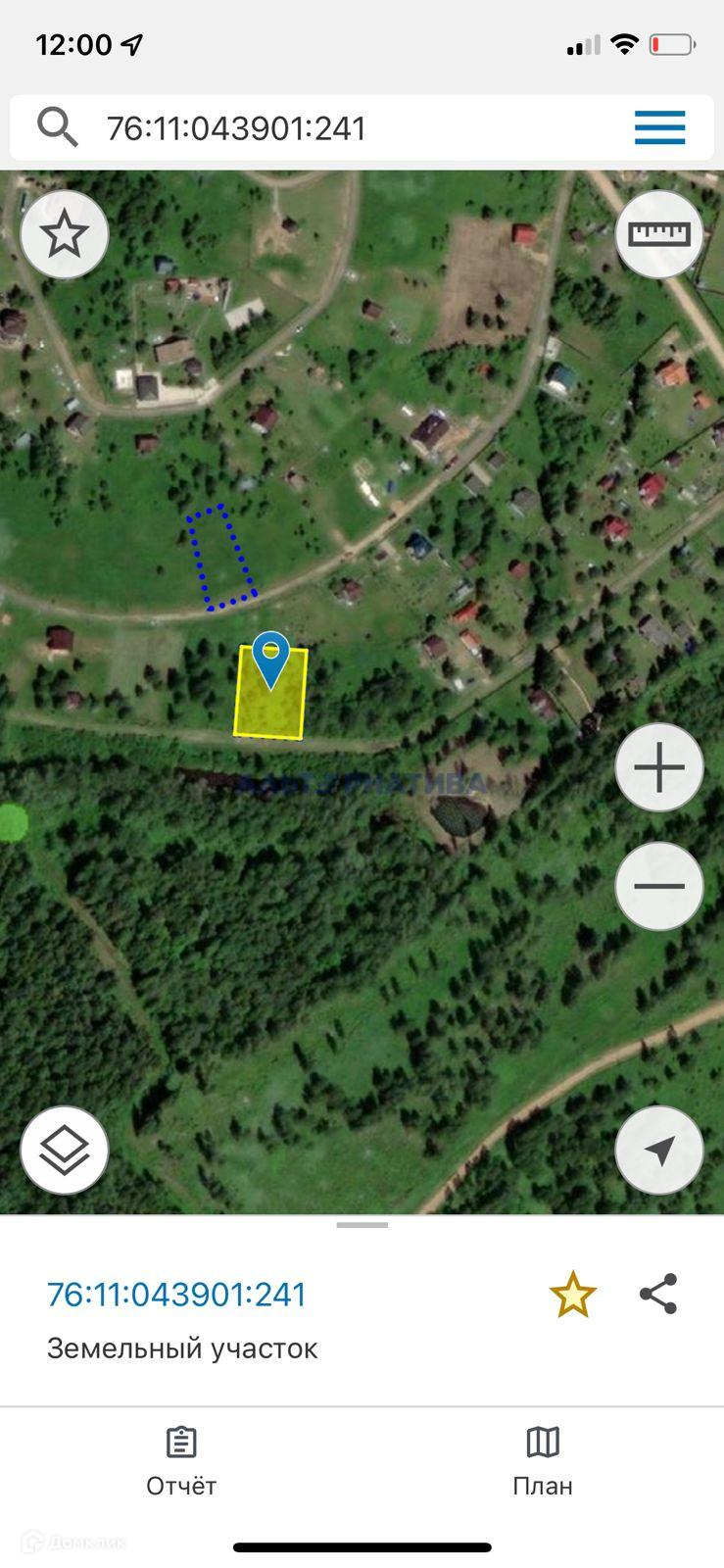The height and width of the screenshot is (1568, 724).
Task: Activate the ruler measurement tool
Action: [659, 234]
